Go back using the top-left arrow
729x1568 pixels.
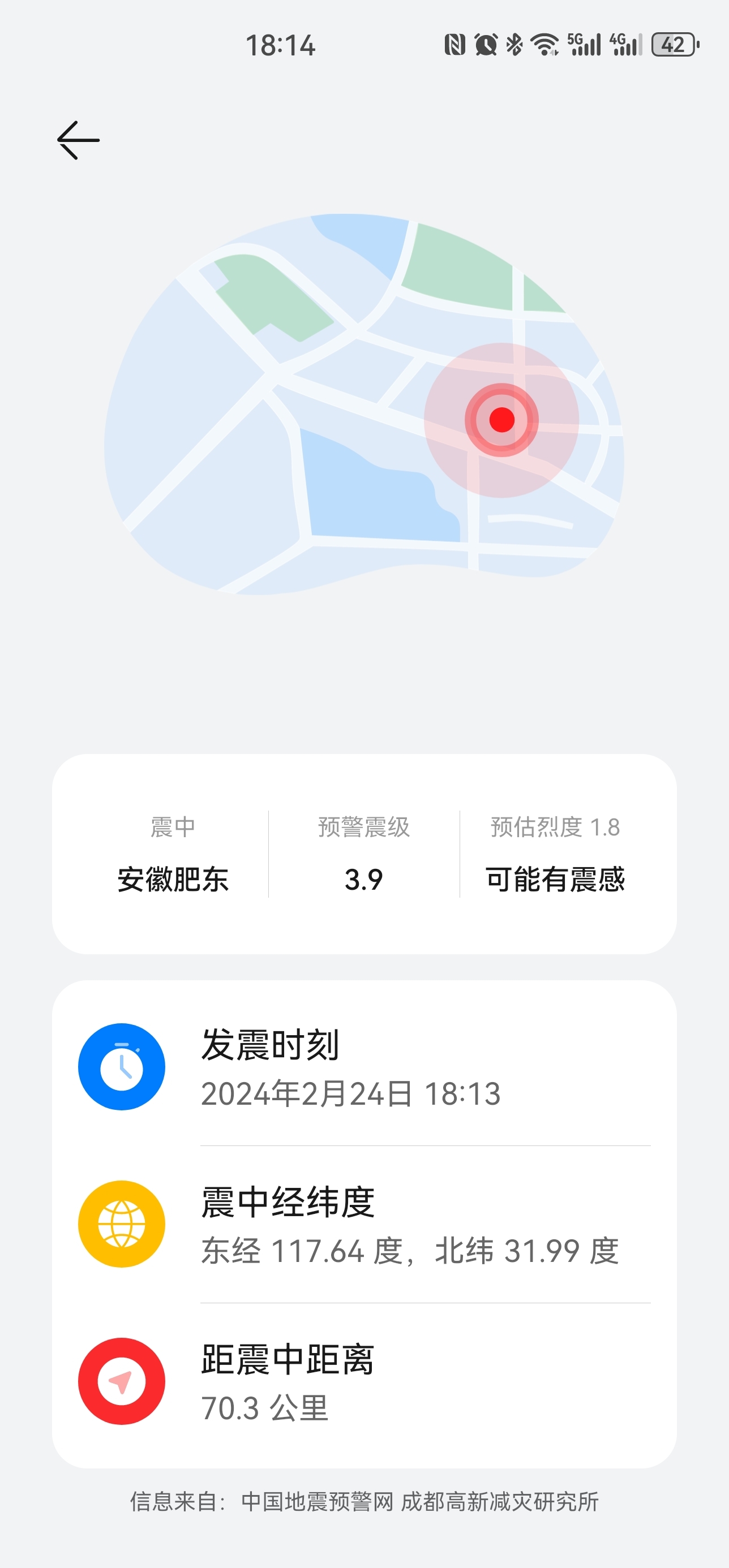(x=79, y=140)
